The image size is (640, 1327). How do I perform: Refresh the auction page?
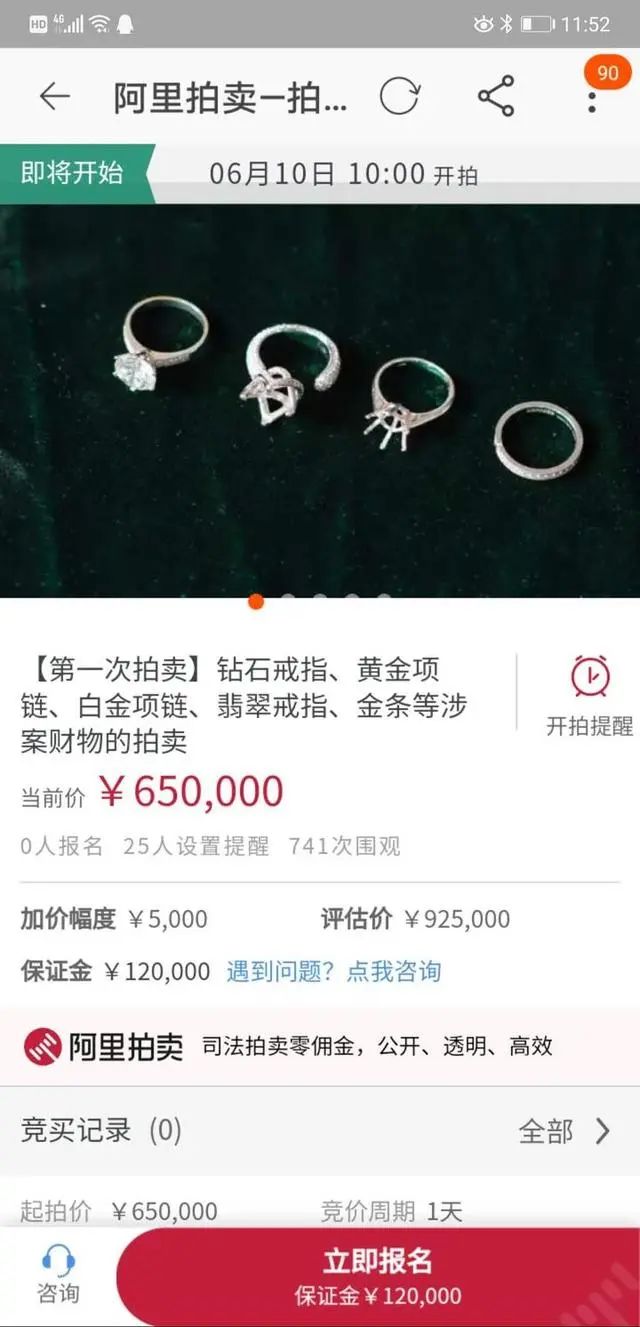(400, 97)
